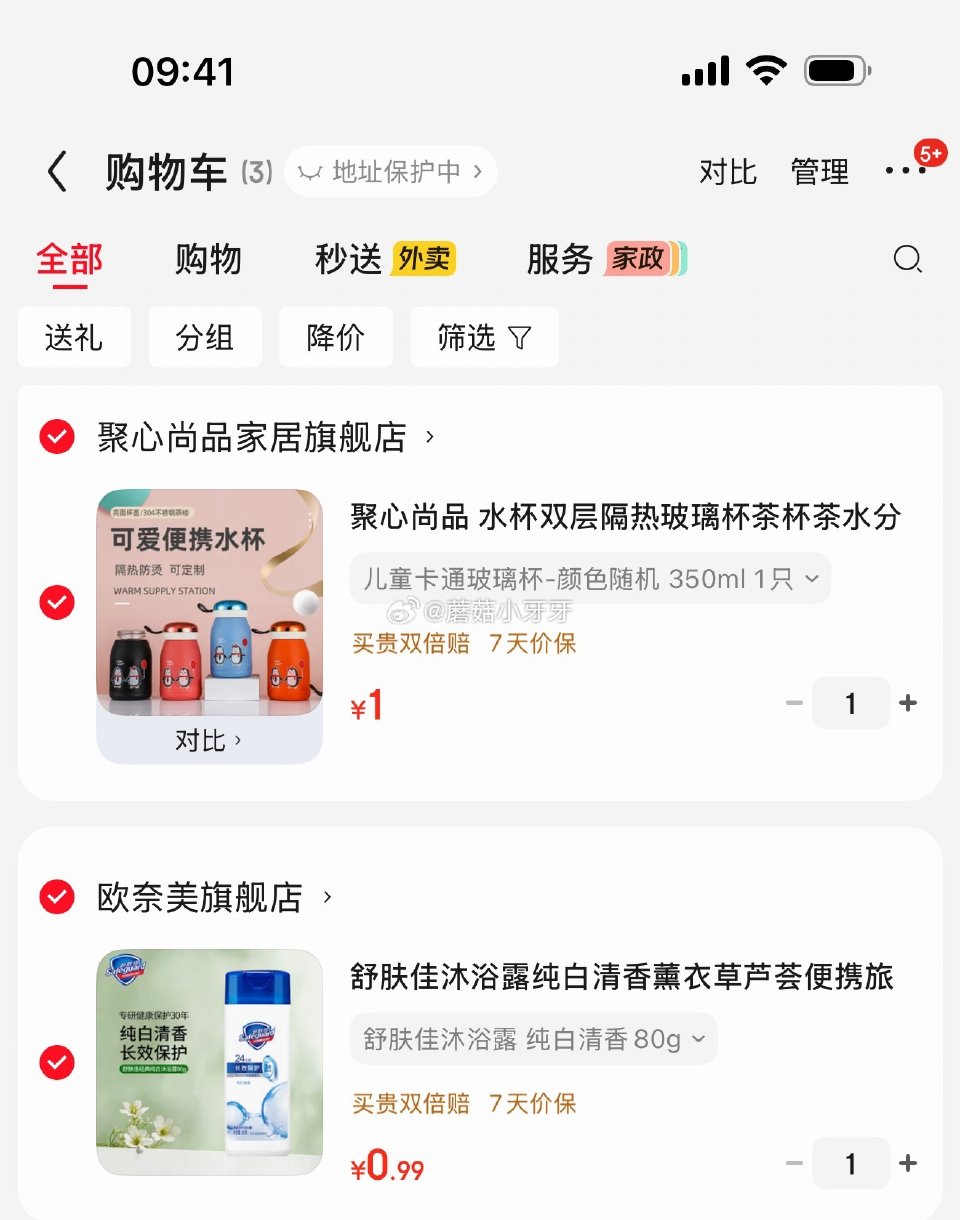Open 对比 comparison at the top right
The height and width of the screenshot is (1220, 960).
pos(728,171)
